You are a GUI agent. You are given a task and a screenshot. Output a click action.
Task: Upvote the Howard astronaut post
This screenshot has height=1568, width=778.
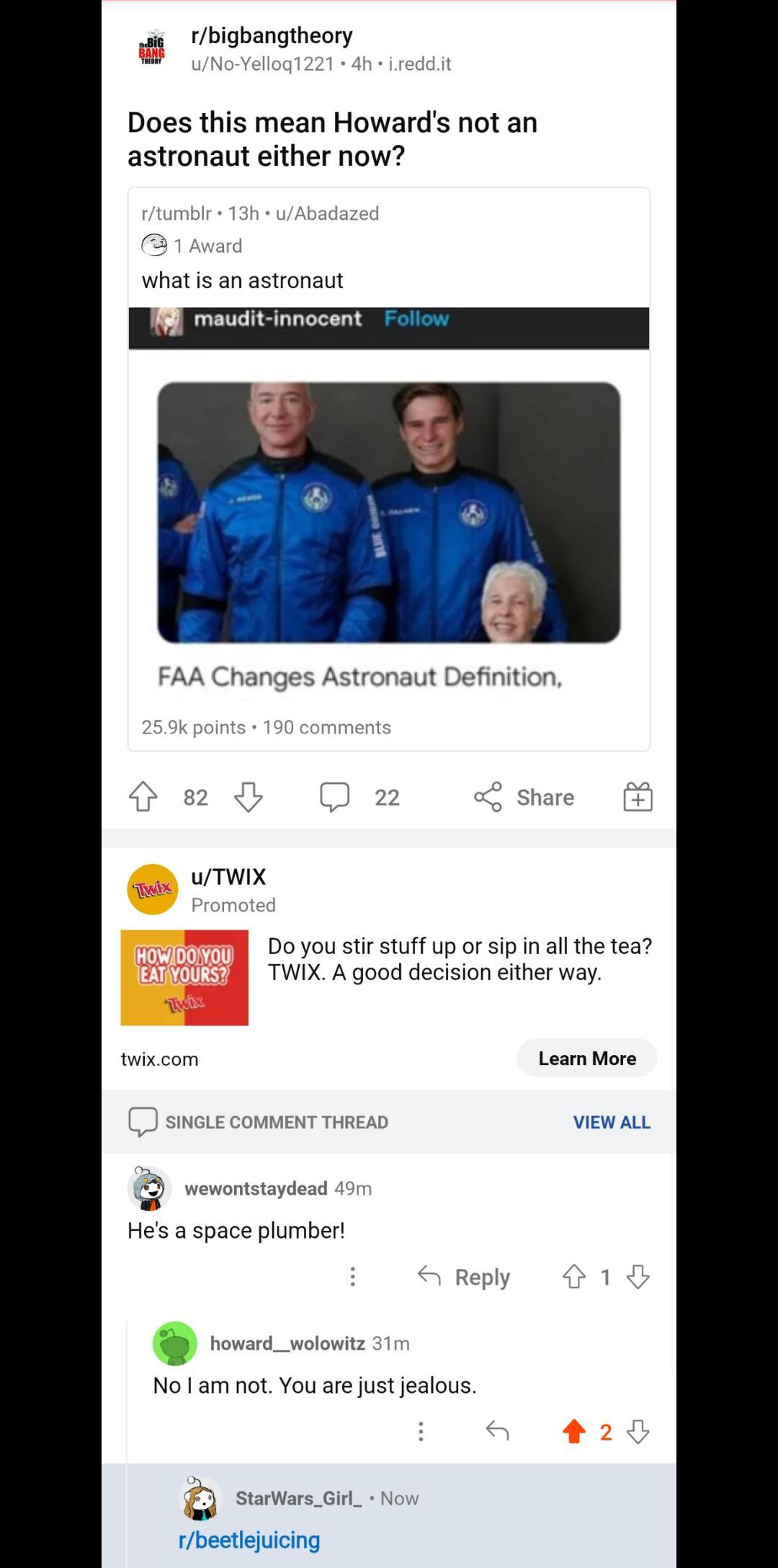[x=143, y=797]
